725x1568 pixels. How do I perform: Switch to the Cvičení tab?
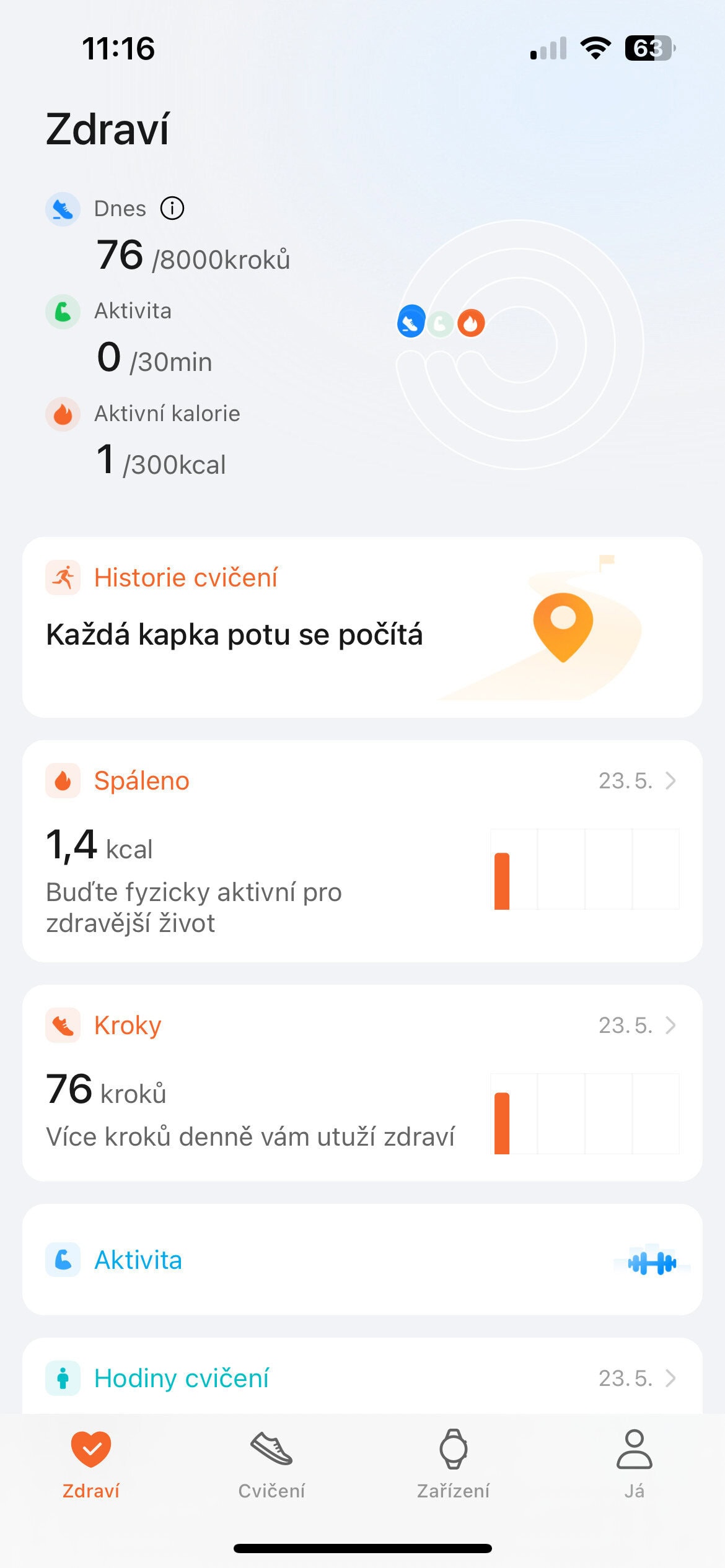pos(271,1465)
